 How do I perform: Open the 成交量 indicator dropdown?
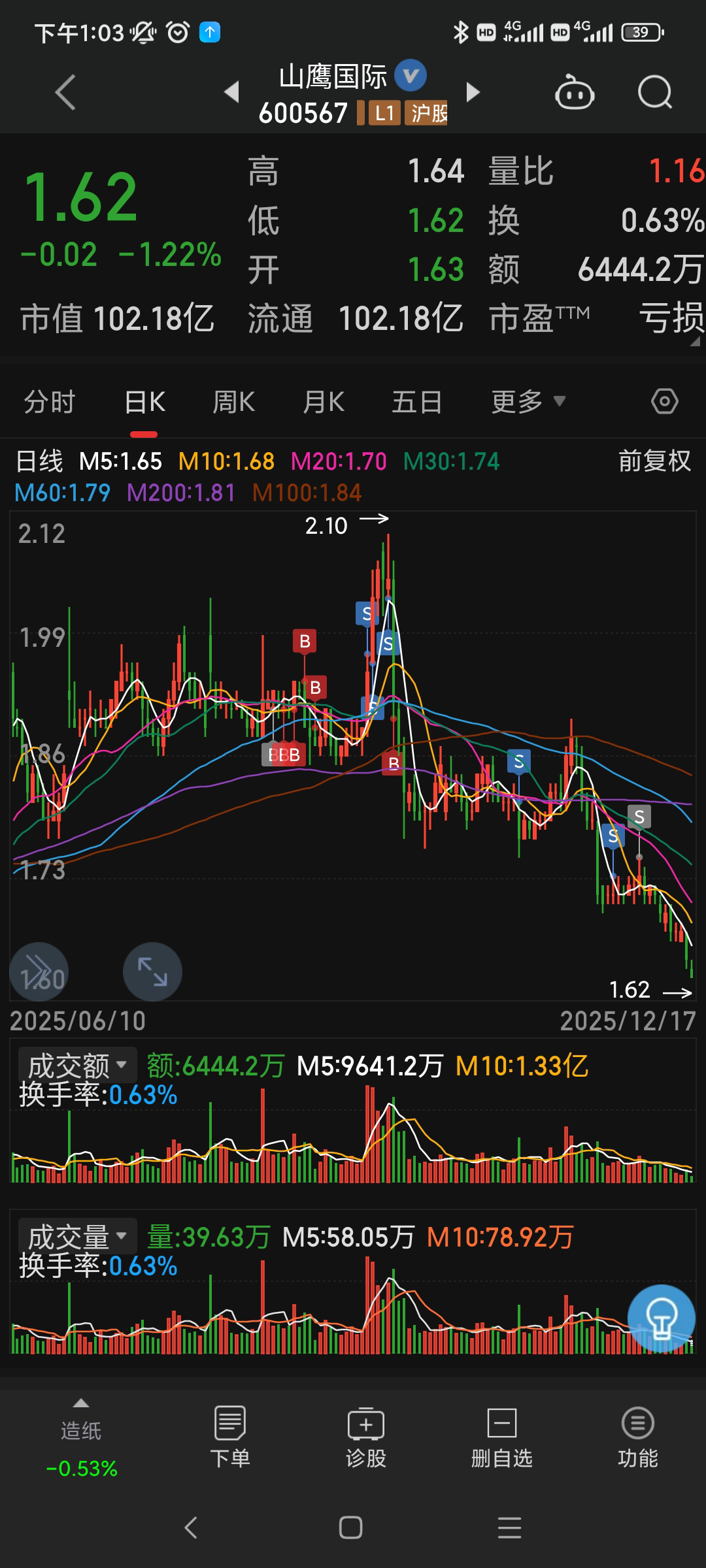pyautogui.click(x=77, y=1237)
